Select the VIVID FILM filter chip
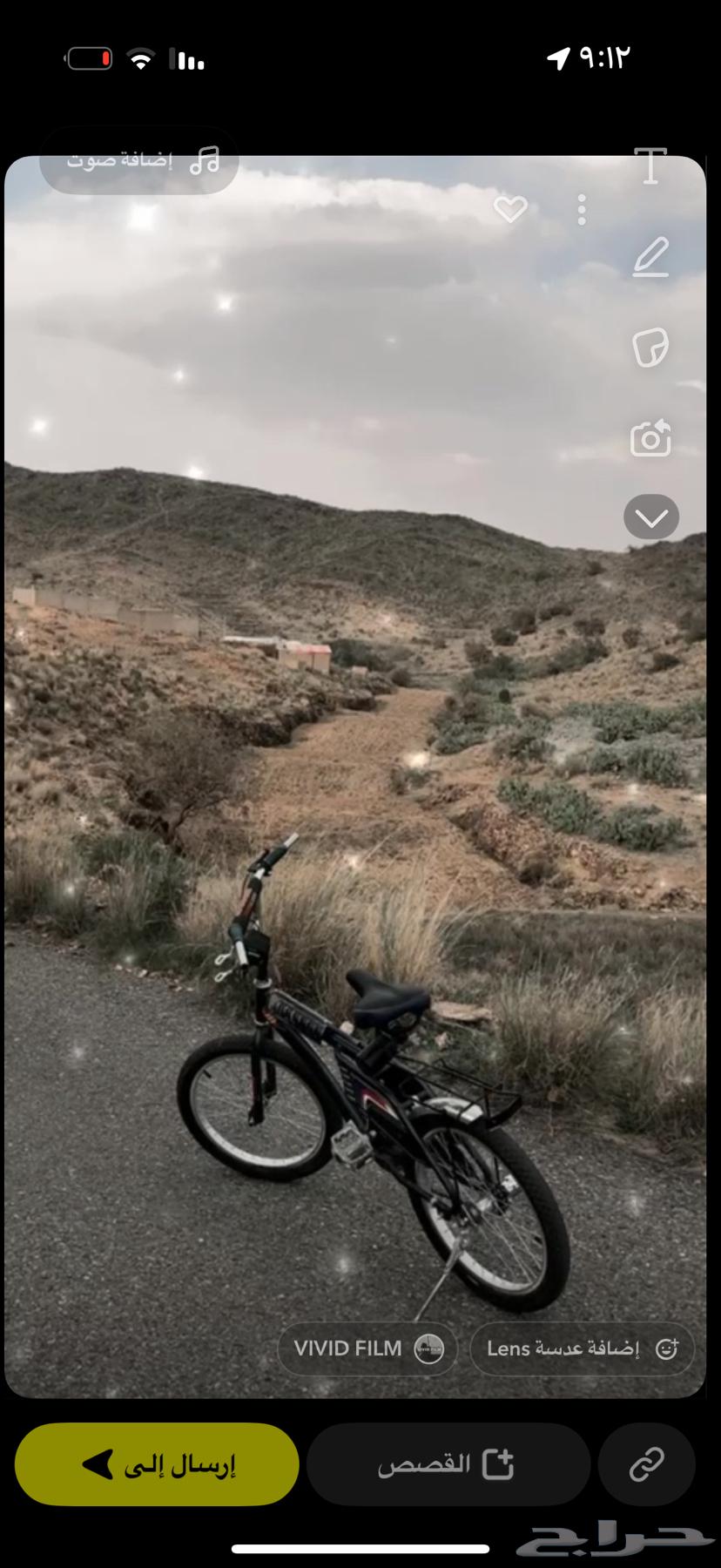This screenshot has height=1568, width=721. [367, 1348]
